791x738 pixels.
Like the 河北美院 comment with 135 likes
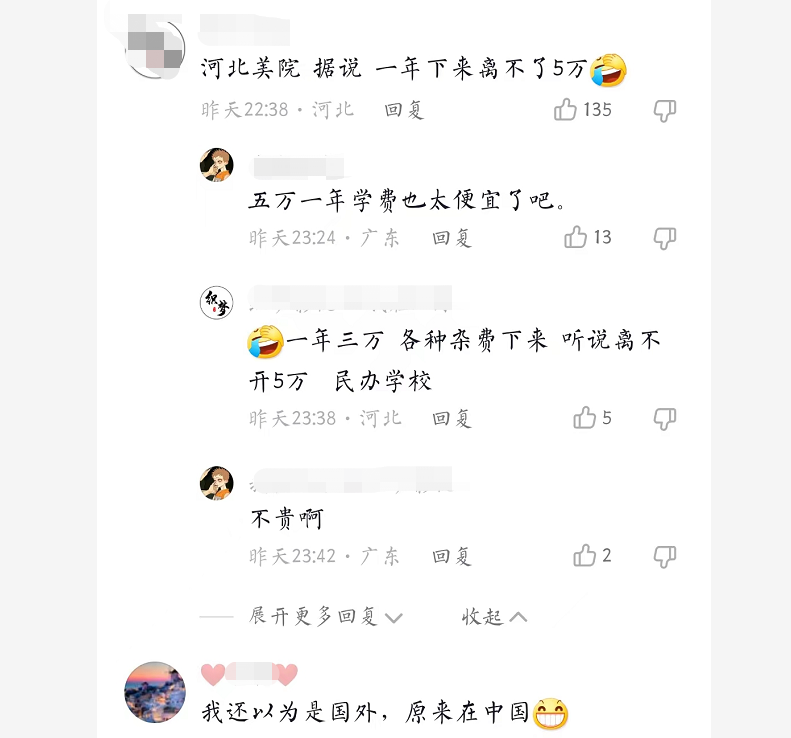click(565, 109)
